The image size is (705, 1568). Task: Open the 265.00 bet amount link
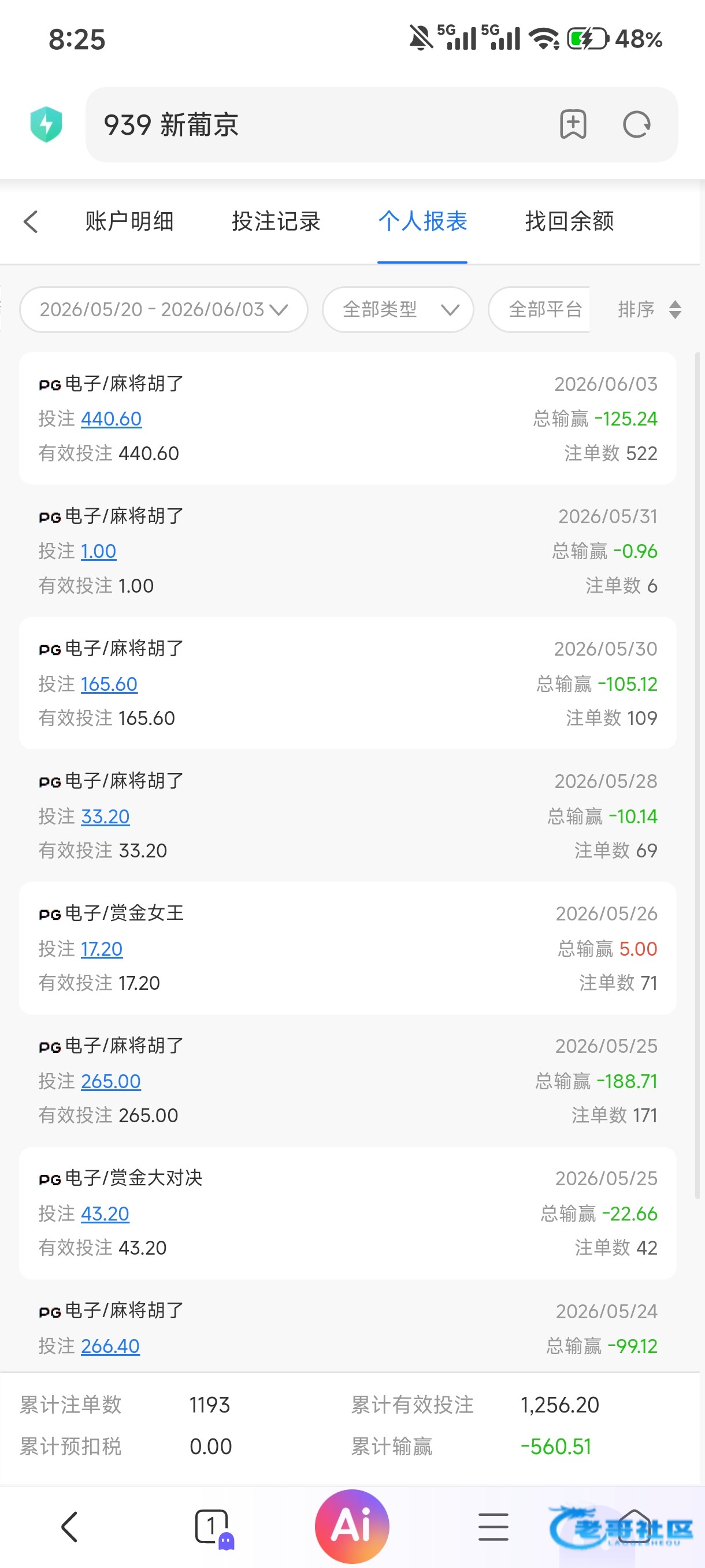111,1081
